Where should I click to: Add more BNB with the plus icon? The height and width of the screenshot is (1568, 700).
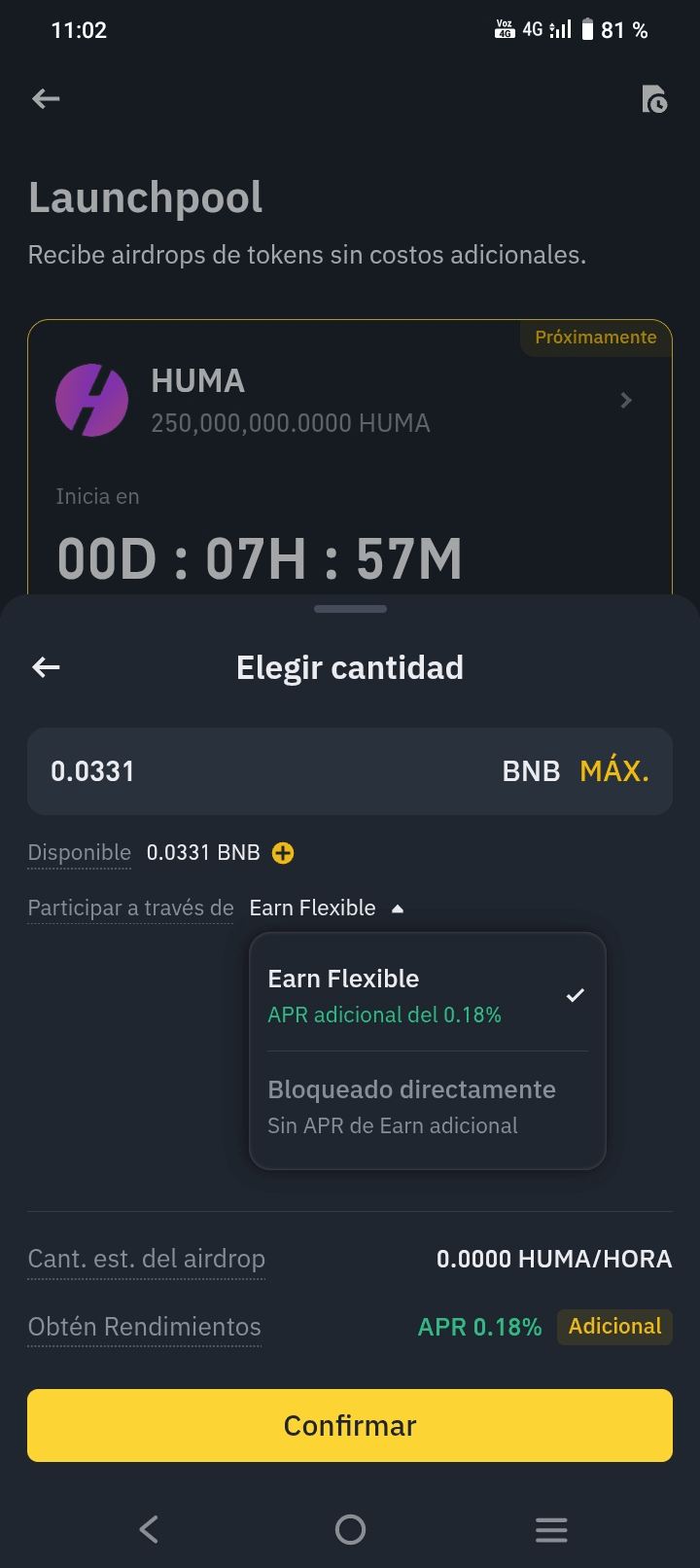tap(283, 853)
